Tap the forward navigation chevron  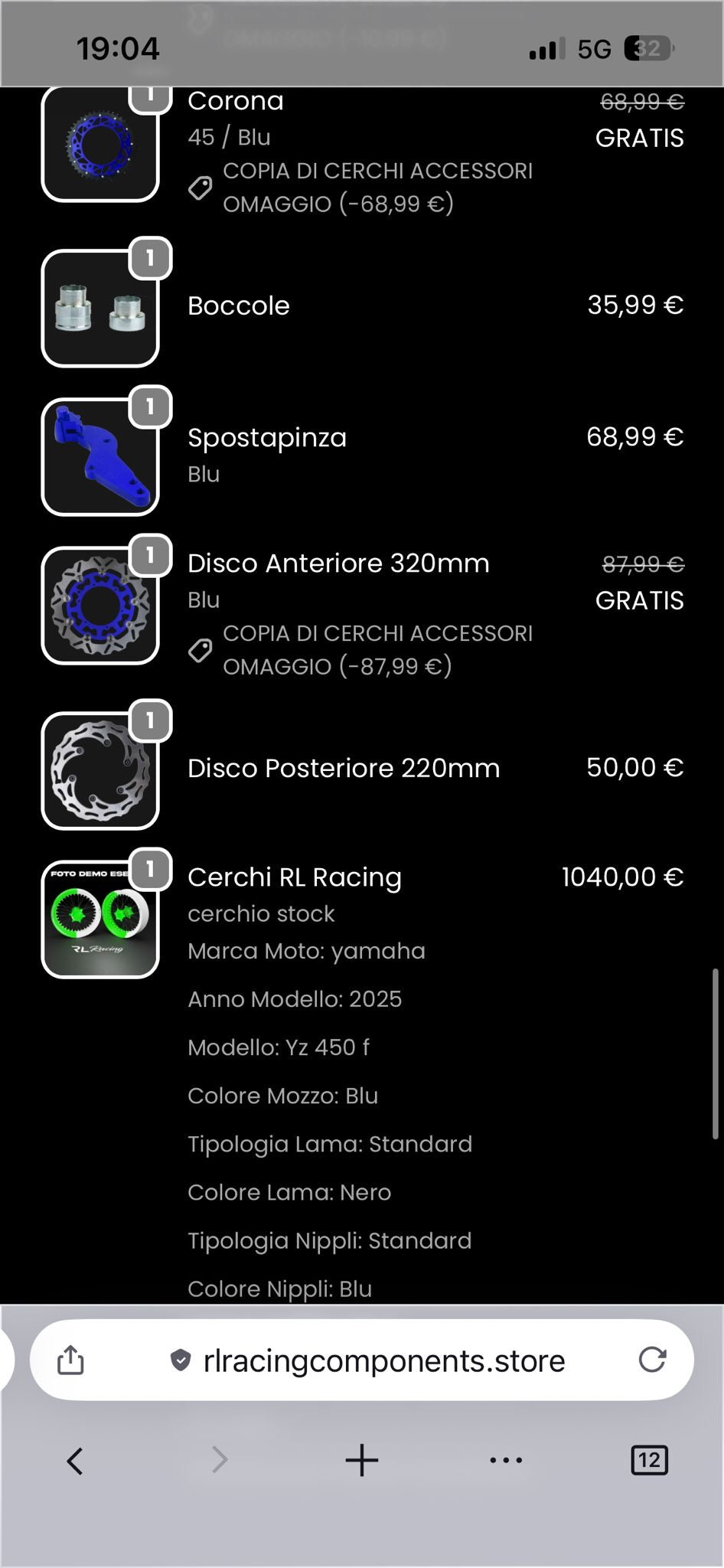219,1459
